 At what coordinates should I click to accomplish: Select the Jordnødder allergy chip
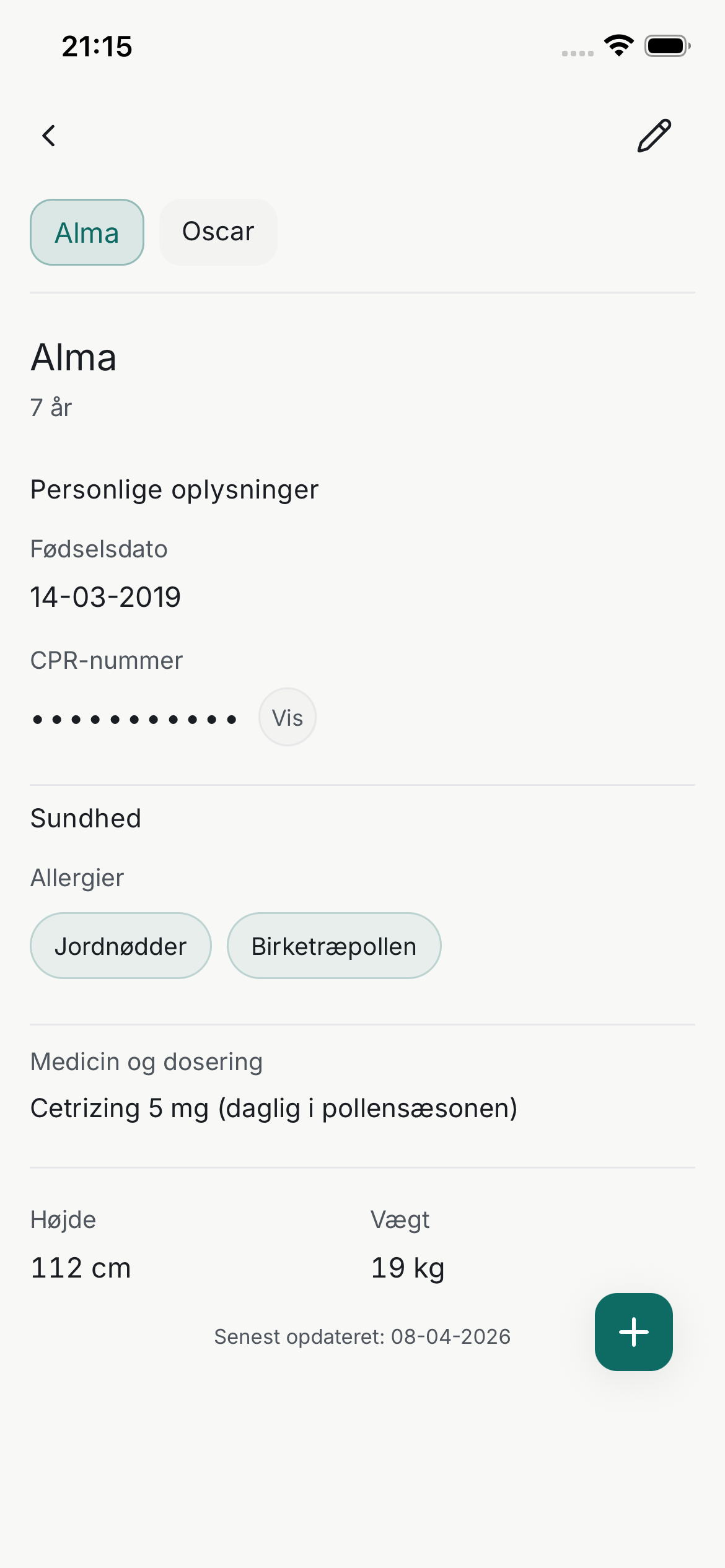pos(121,945)
